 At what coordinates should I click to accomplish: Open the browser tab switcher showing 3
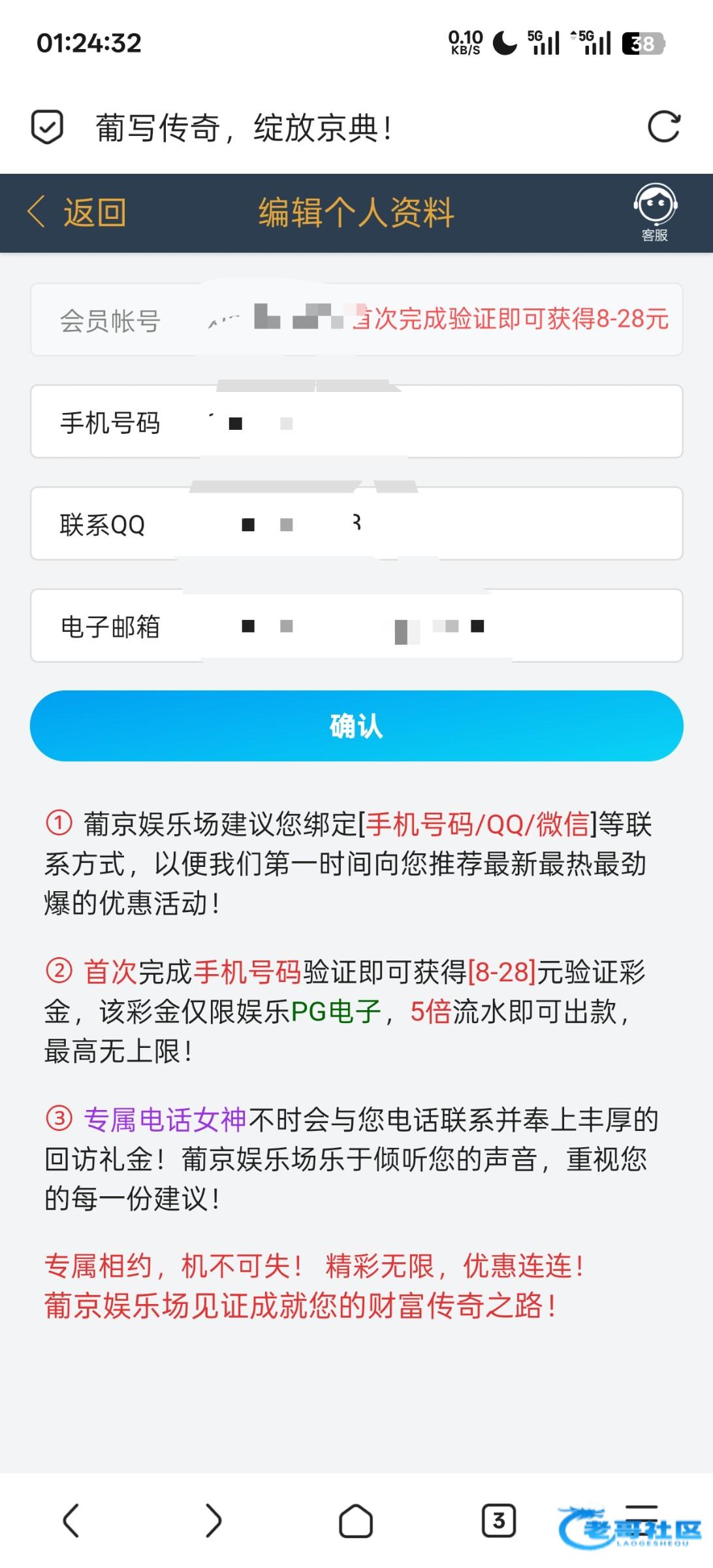[499, 1521]
